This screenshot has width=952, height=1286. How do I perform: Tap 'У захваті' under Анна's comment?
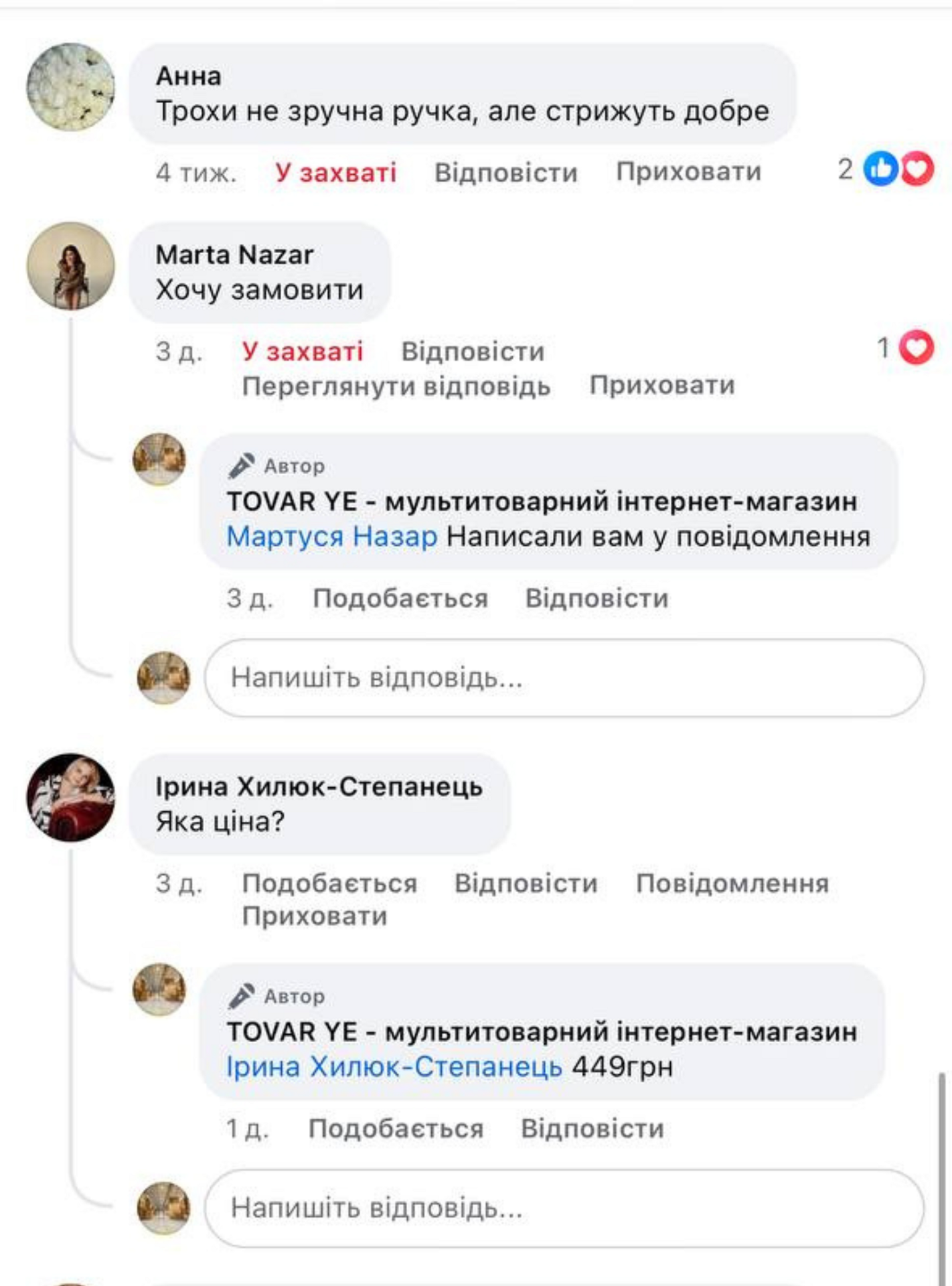click(335, 173)
